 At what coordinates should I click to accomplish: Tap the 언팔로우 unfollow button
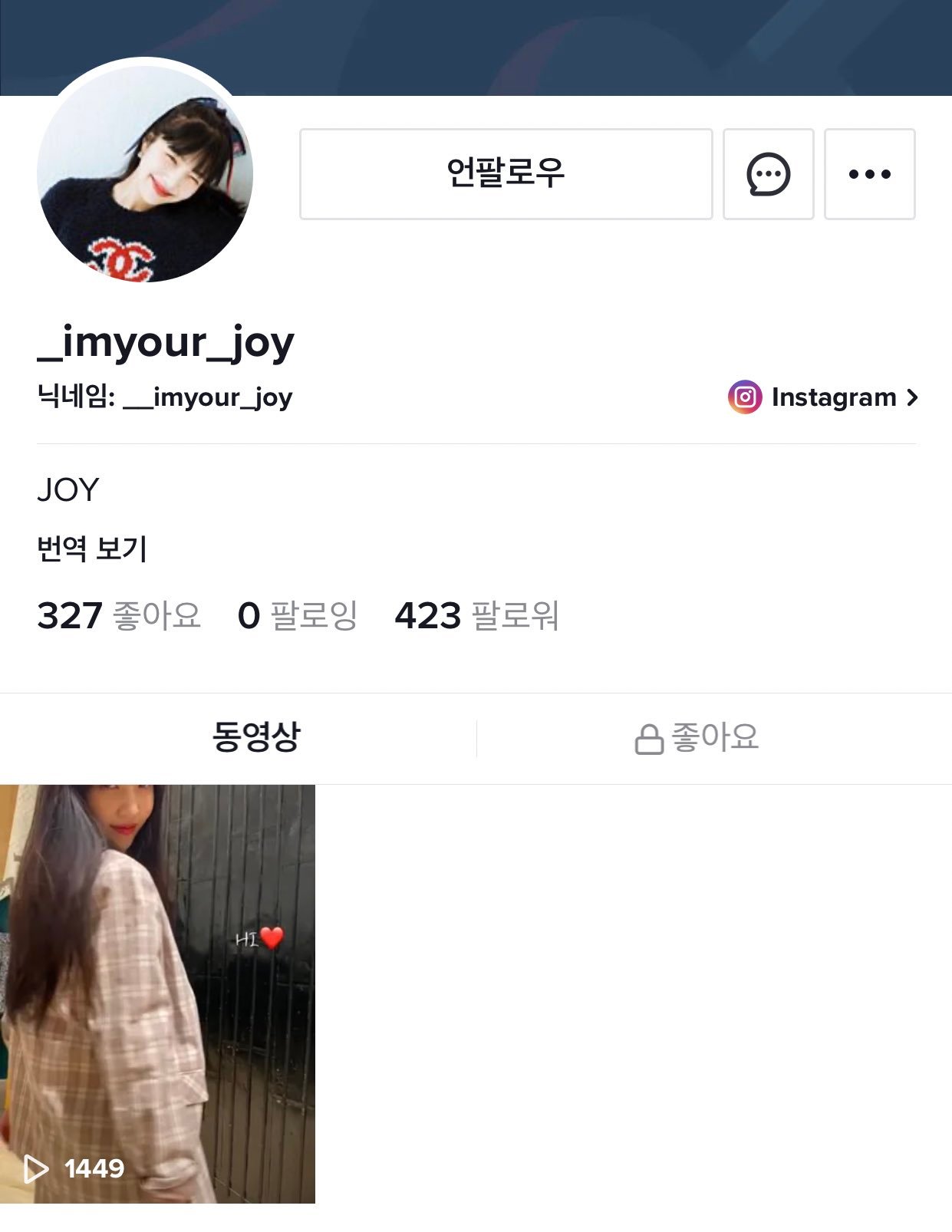506,174
